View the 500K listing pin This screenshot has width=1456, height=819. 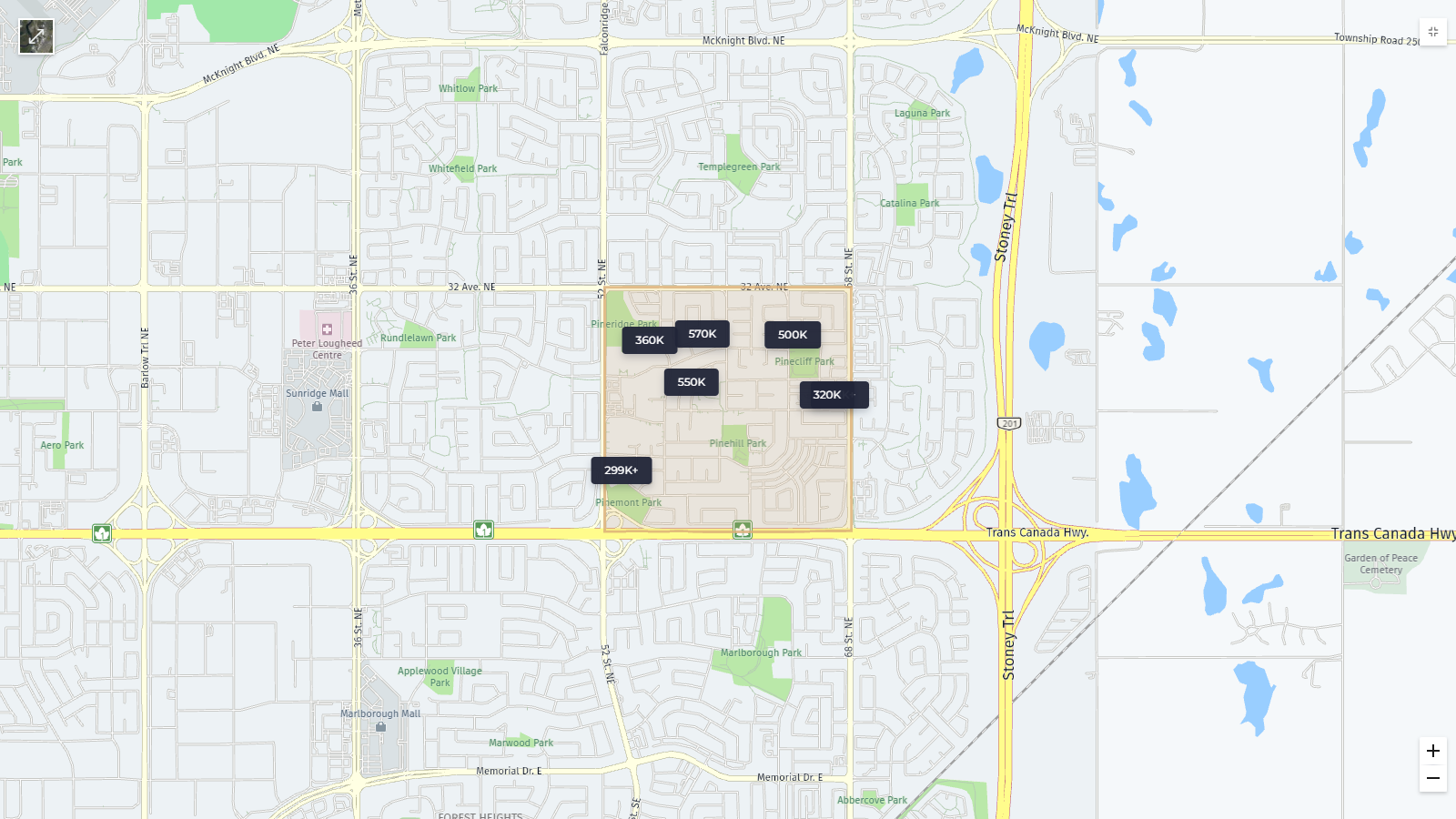coord(793,335)
